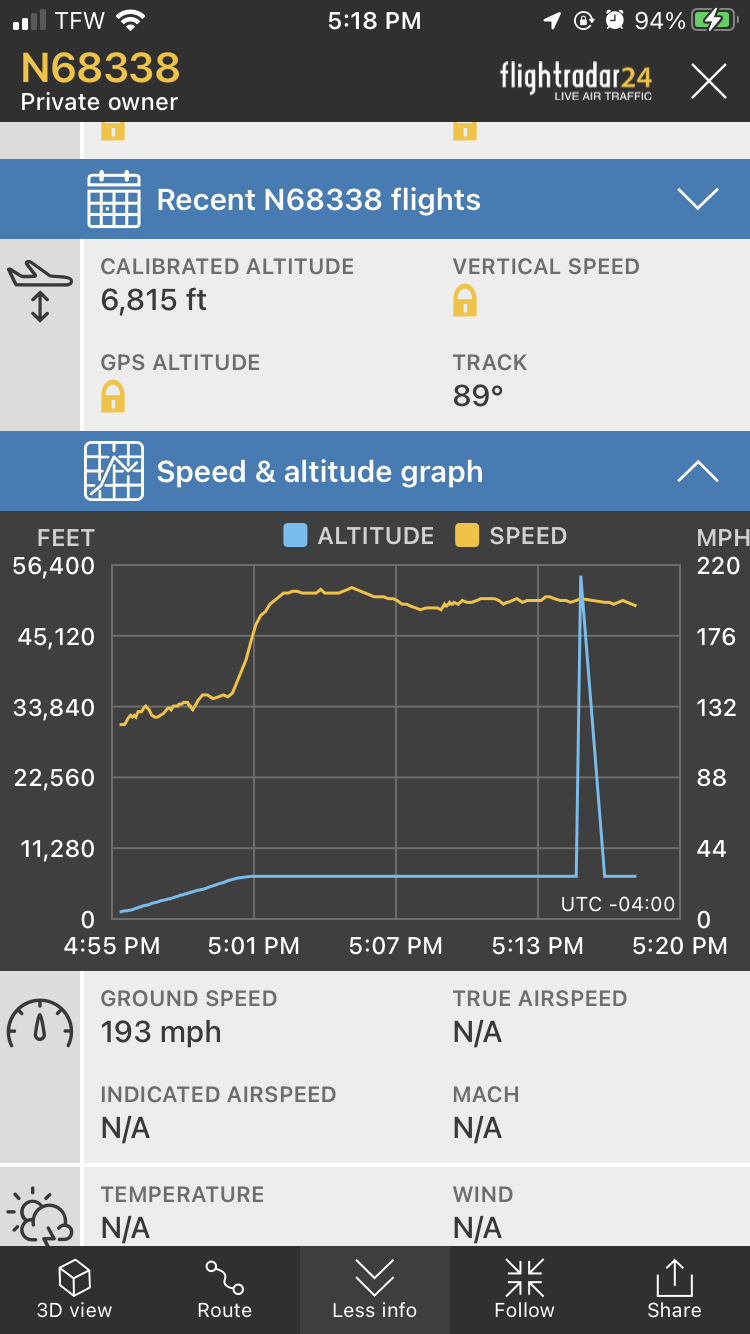Unlock the locked GPS Altitude data
This screenshot has width=750, height=1334.
113,396
